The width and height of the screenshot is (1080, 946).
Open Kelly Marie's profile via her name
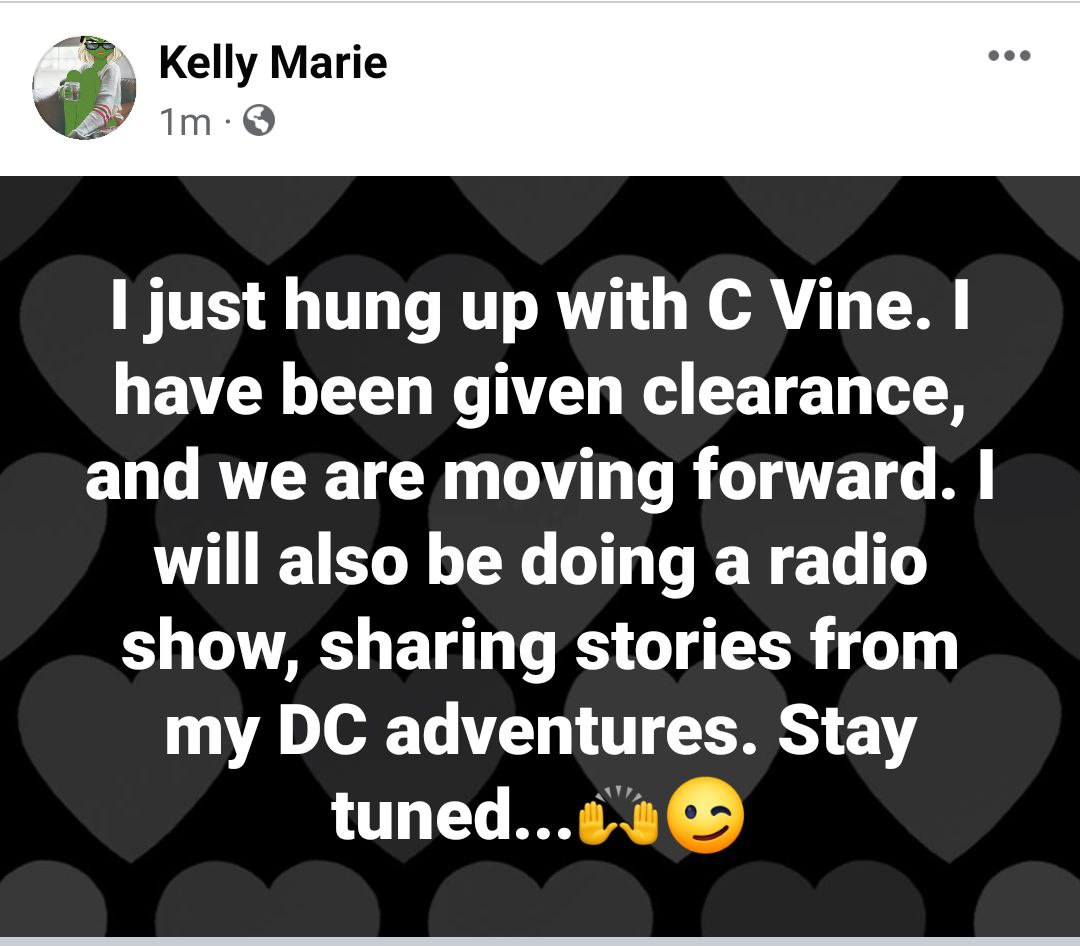pyautogui.click(x=272, y=64)
